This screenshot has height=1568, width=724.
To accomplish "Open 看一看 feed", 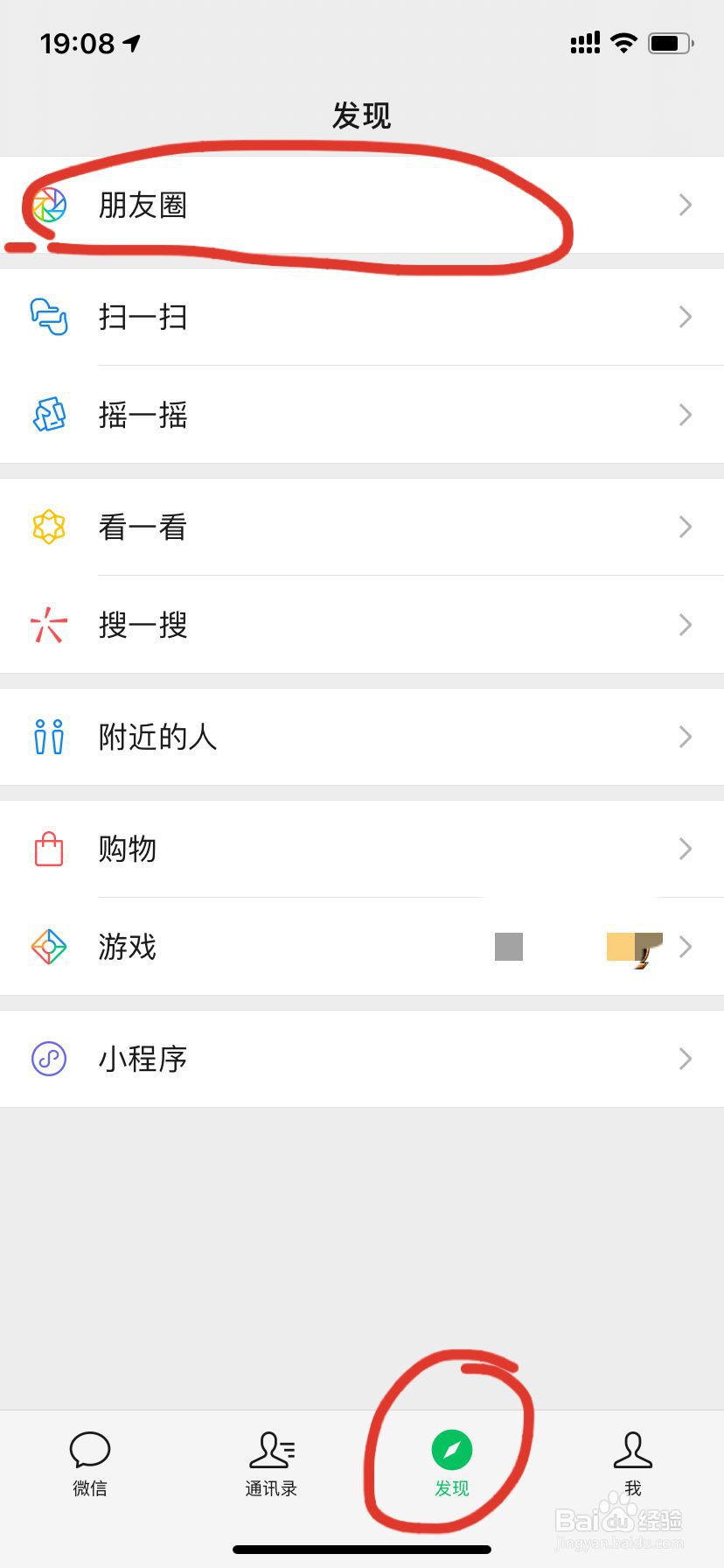I will click(362, 527).
